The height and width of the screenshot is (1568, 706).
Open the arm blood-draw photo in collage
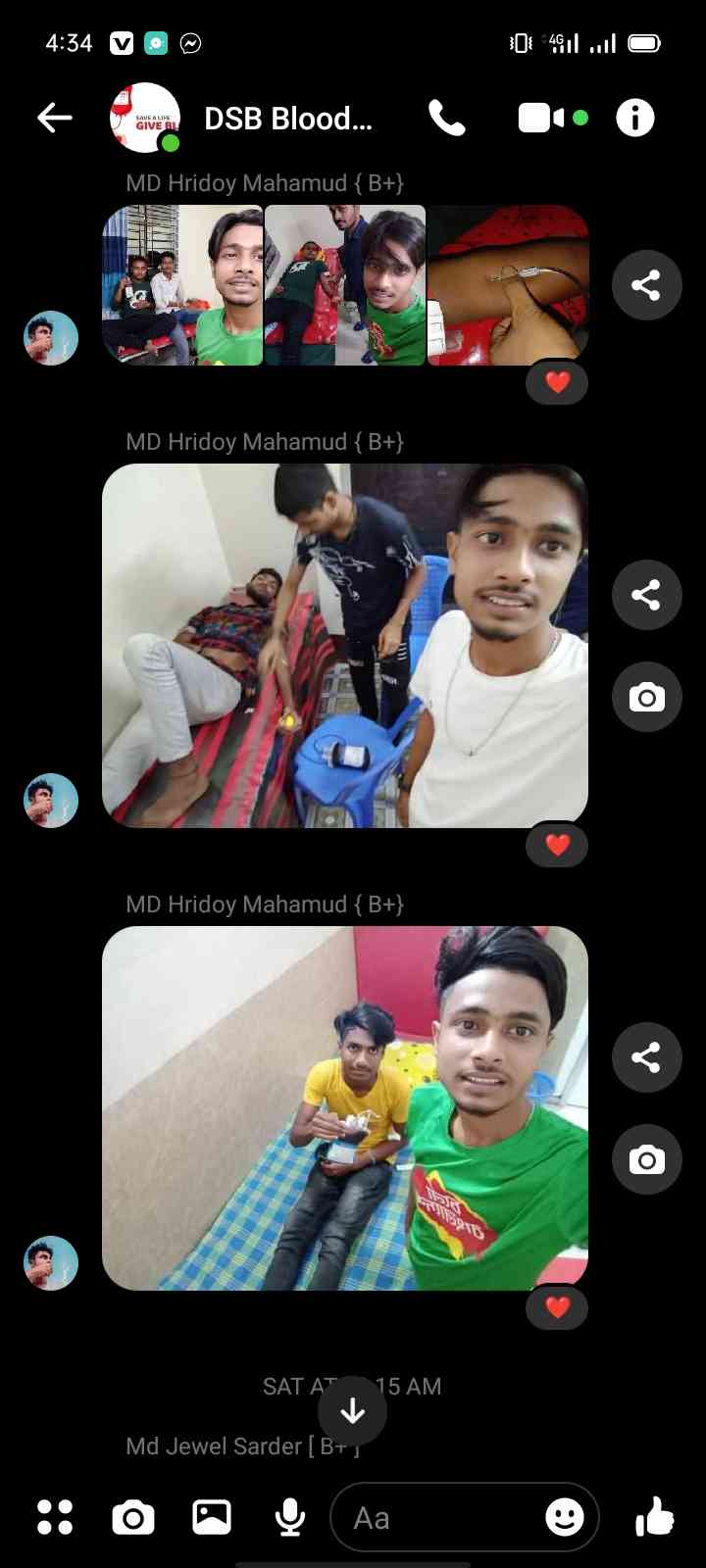[x=508, y=285]
